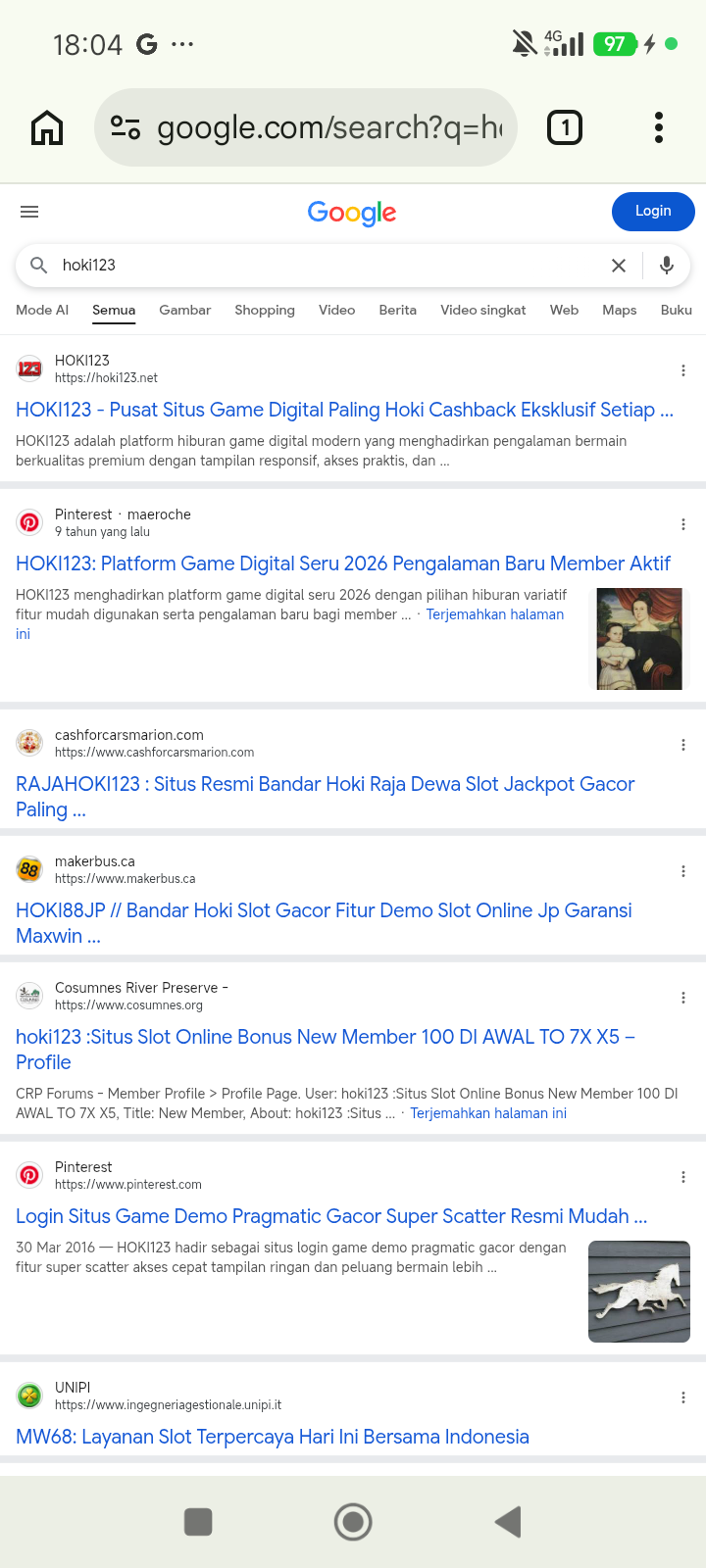Open the HOKI123 - Pusat Situs Game Digital result

(x=344, y=410)
